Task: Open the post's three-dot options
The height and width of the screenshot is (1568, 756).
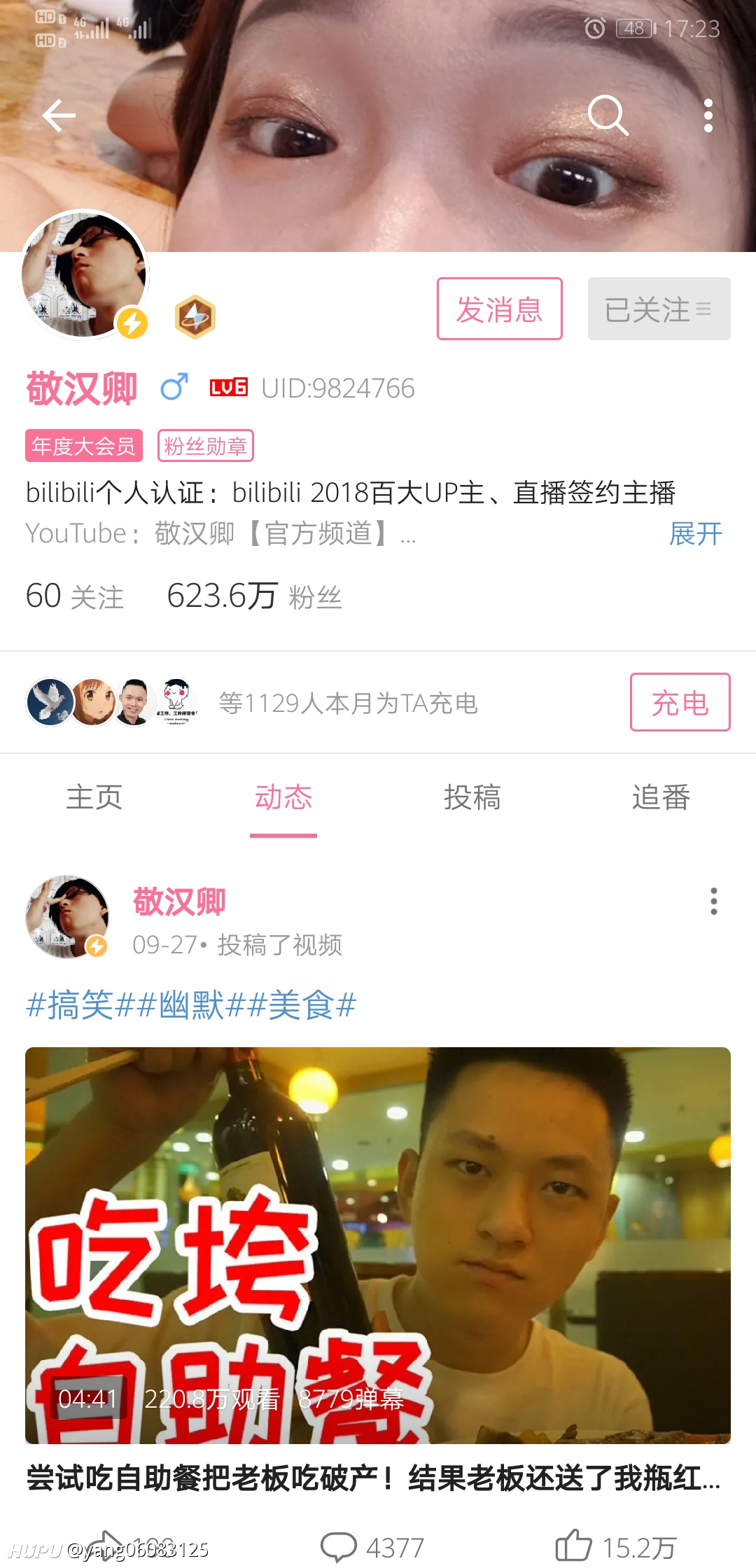Action: point(714,902)
